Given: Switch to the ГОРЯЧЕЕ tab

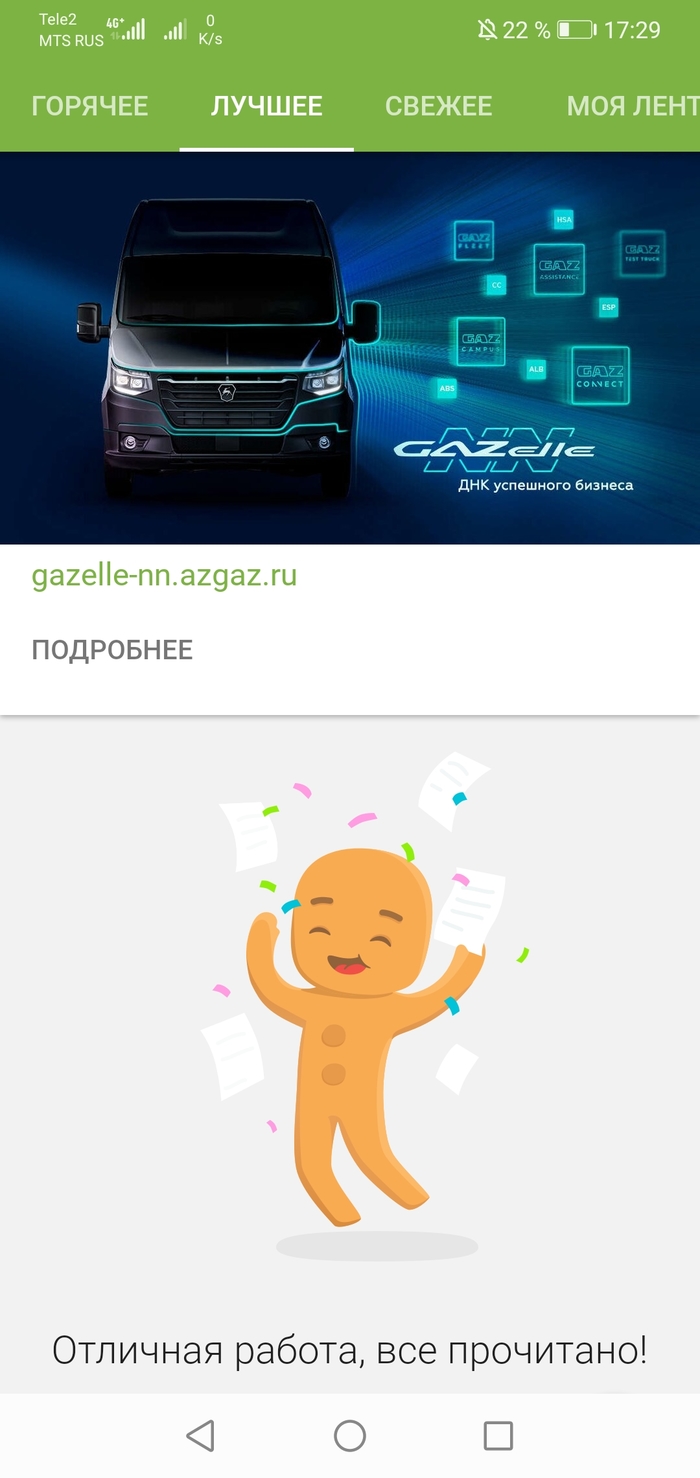Looking at the screenshot, I should point(89,106).
